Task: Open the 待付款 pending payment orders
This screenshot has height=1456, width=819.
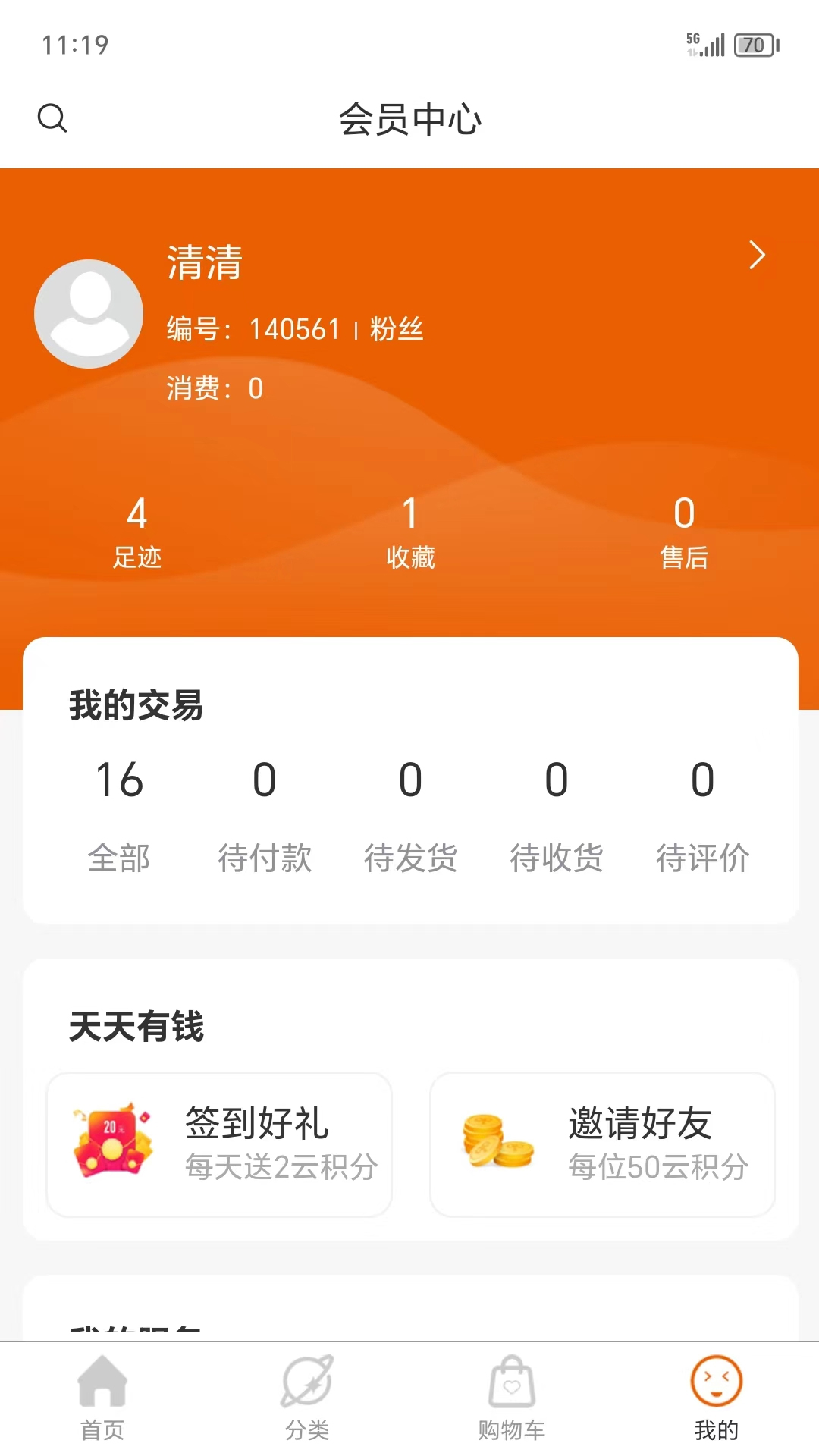Action: click(x=265, y=815)
